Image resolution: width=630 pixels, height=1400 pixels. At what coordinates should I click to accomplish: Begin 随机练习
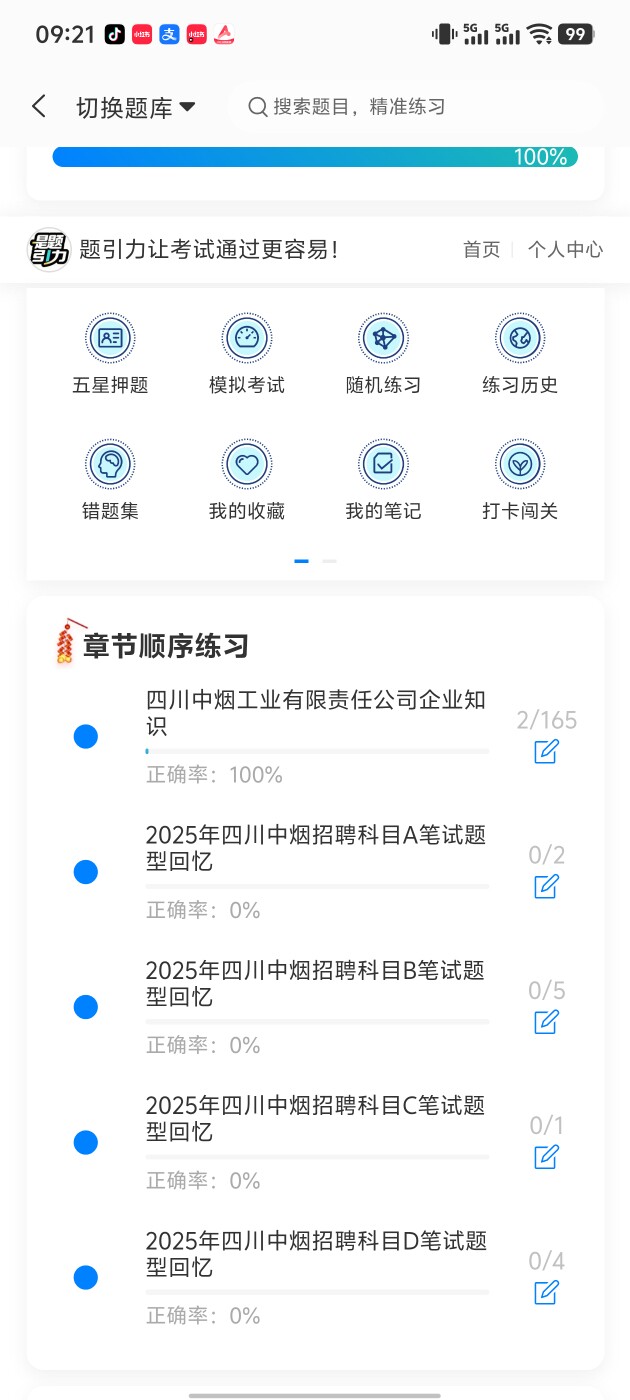point(383,353)
